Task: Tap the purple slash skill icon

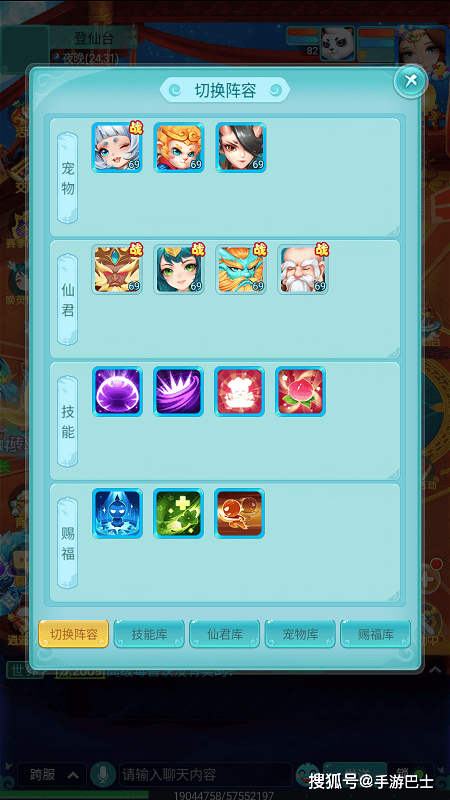Action: [178, 391]
